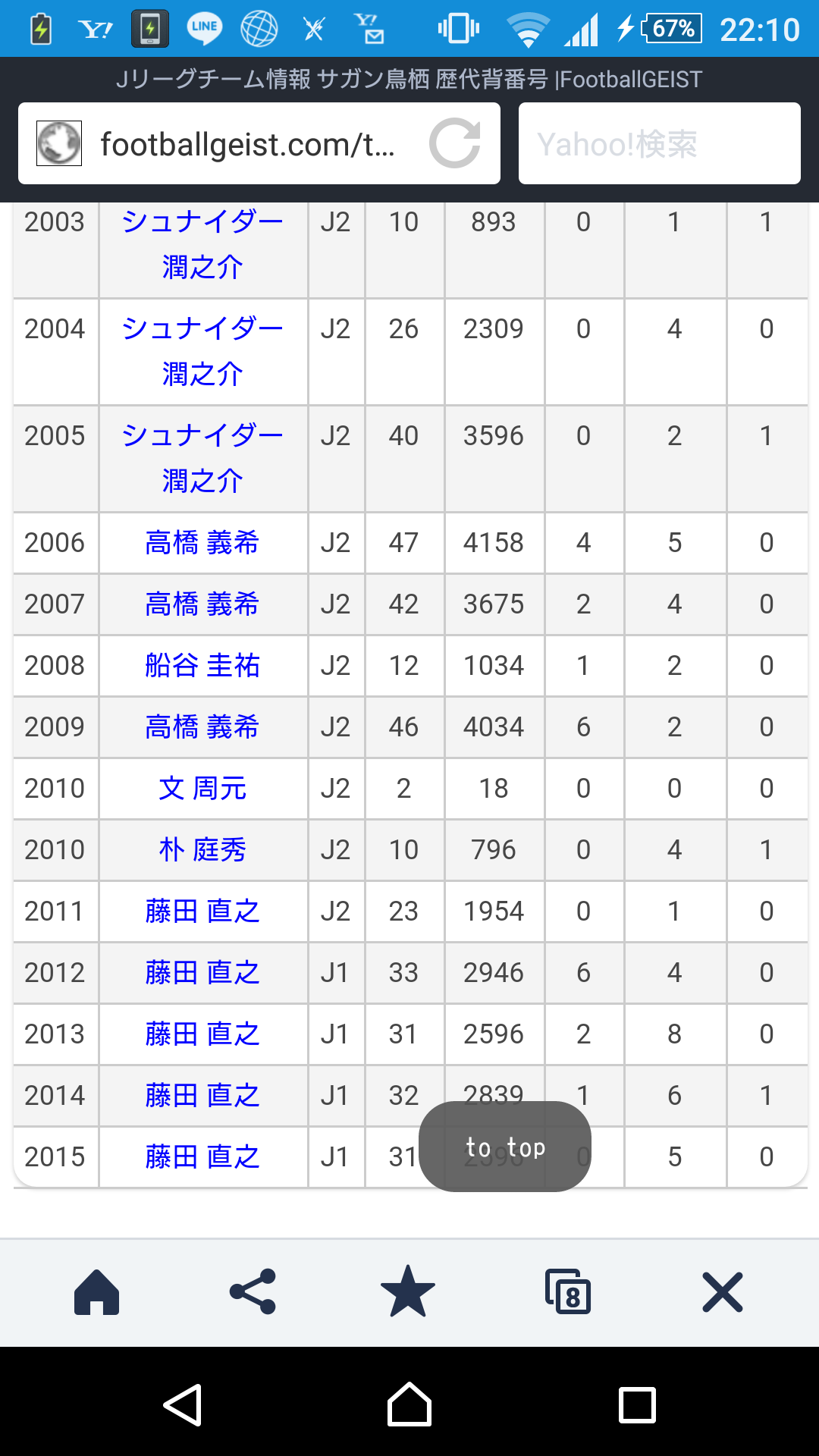
Task: Open シュナイダー潤之介 link in the 2004 row
Action: click(x=202, y=351)
